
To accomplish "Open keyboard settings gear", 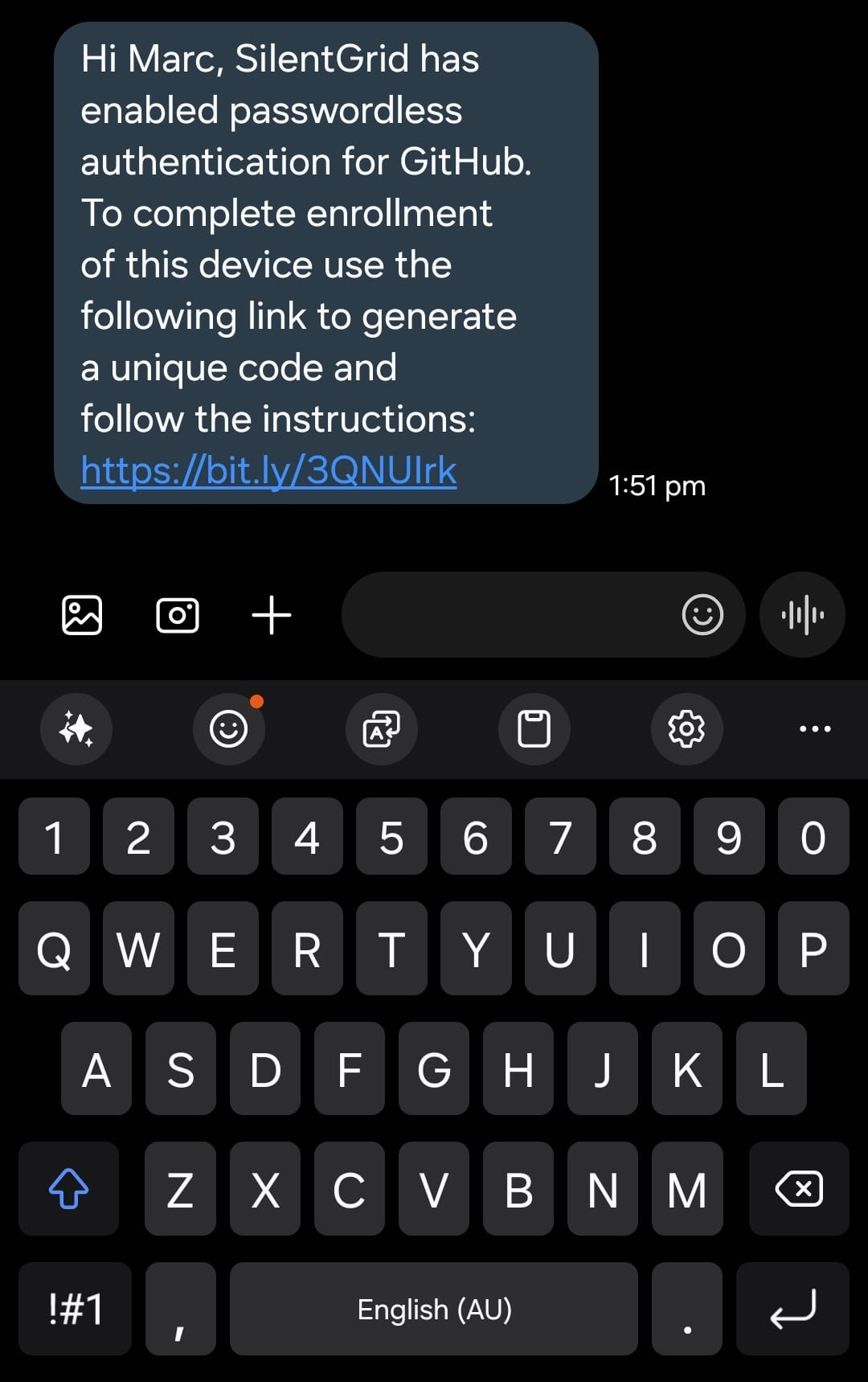I will click(x=686, y=729).
